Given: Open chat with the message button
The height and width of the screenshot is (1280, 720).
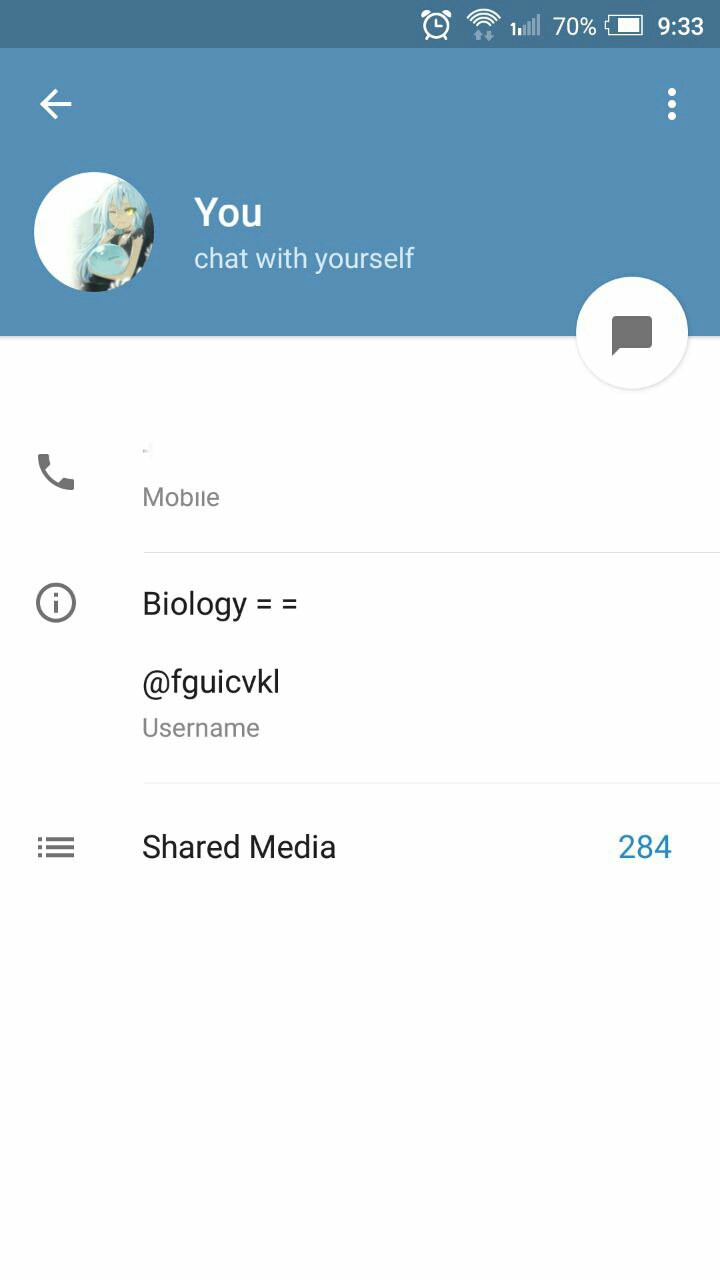Looking at the screenshot, I should (x=632, y=334).
